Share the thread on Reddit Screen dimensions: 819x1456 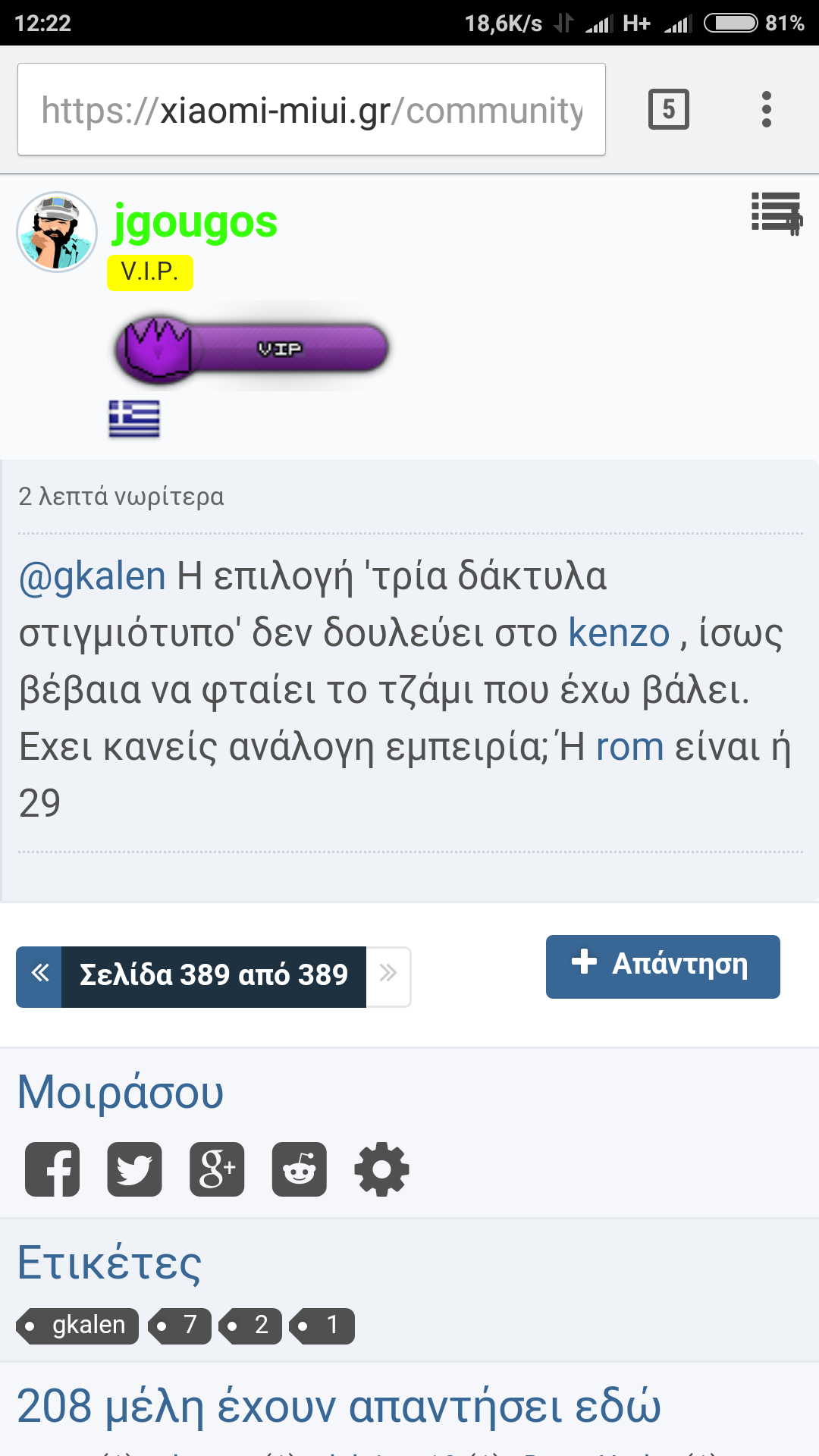(300, 1169)
